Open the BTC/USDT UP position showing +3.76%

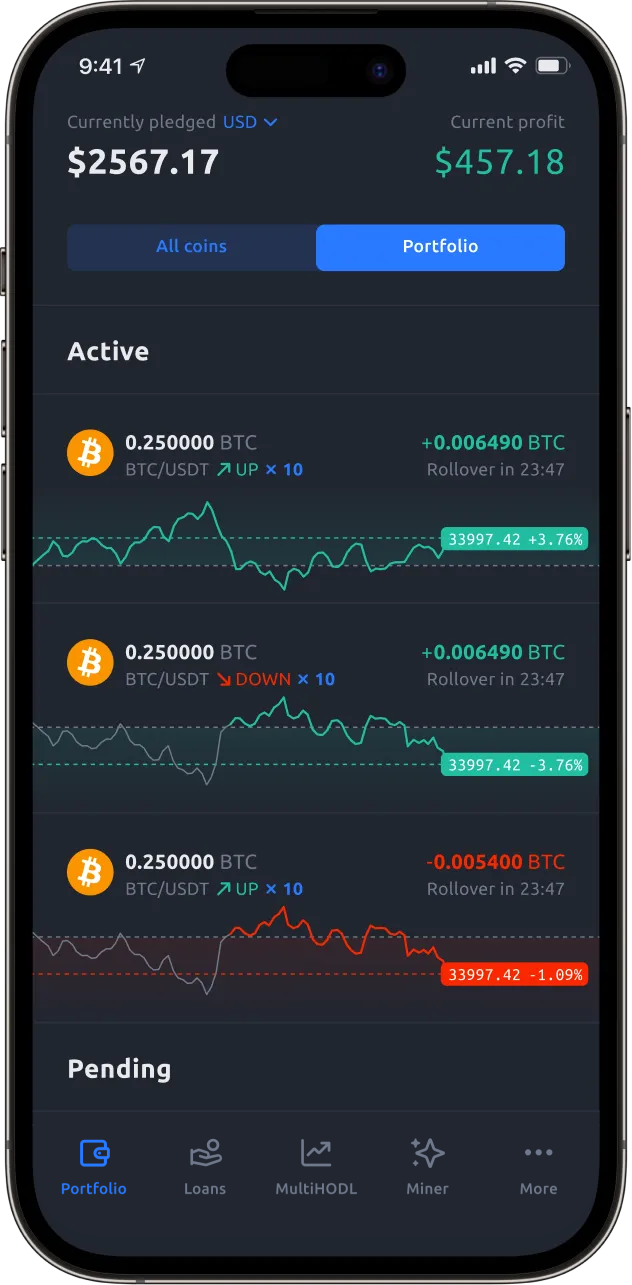point(316,500)
